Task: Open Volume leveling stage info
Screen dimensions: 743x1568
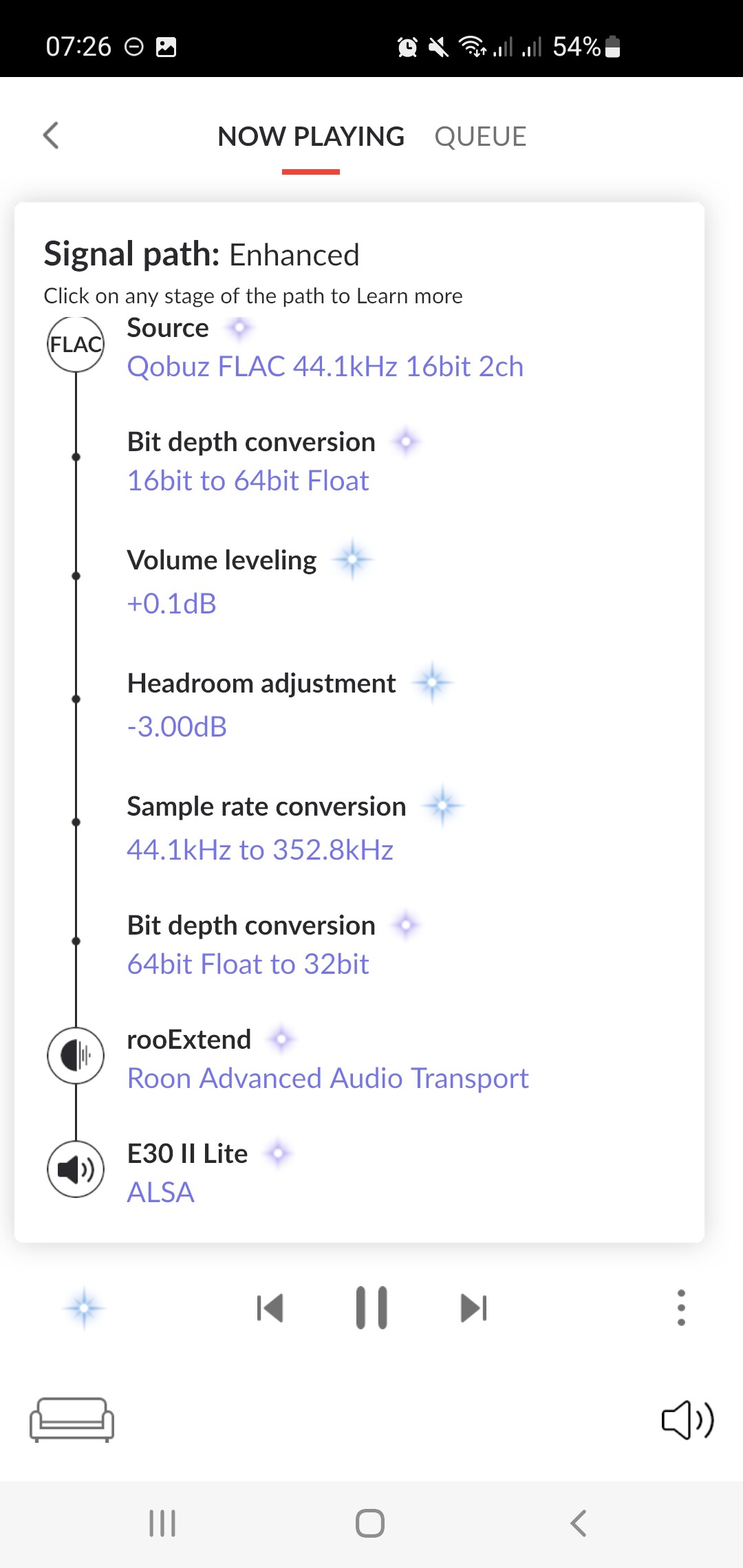Action: click(x=250, y=581)
